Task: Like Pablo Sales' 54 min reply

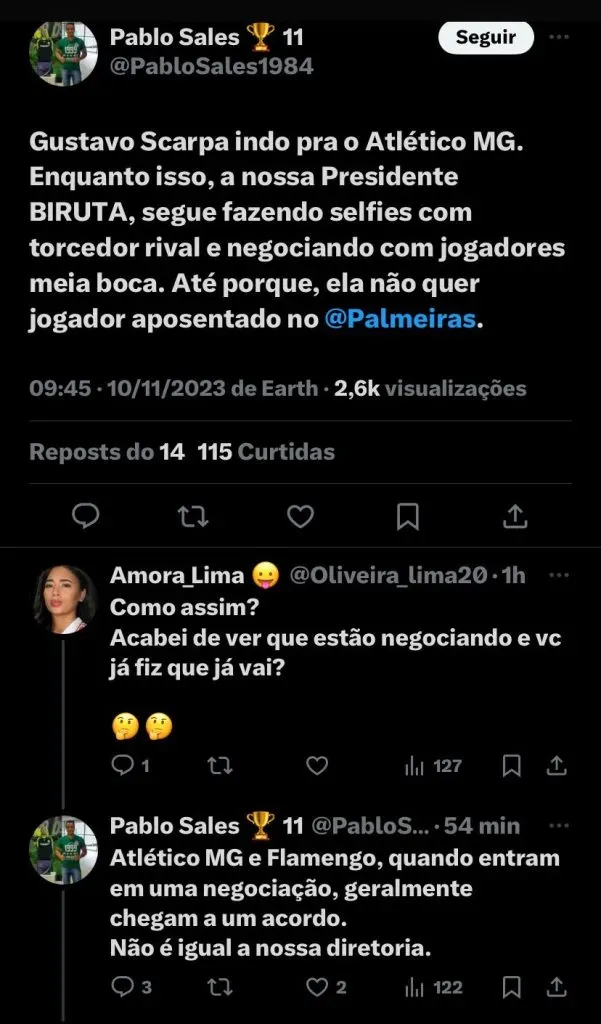Action: (x=317, y=987)
